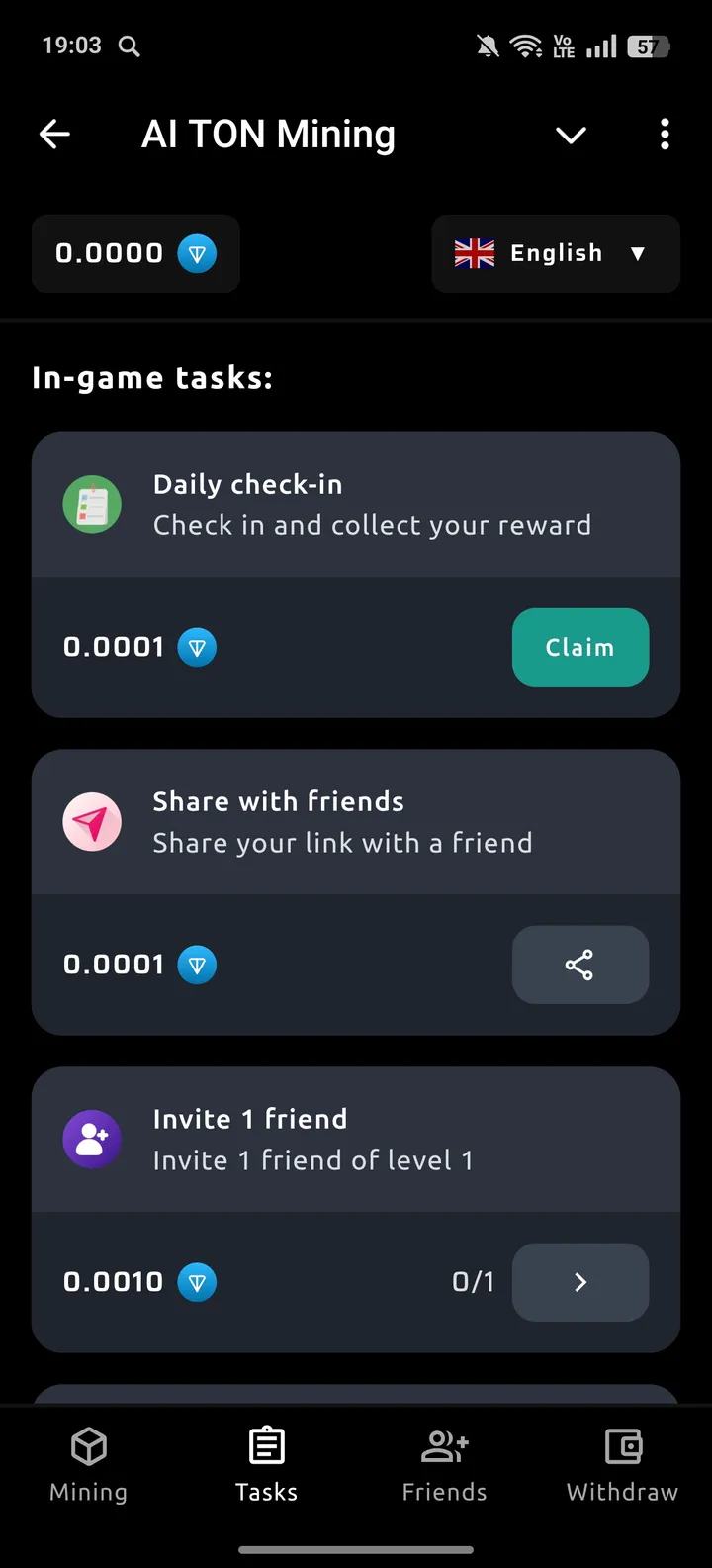Go to the Friends tab
Viewport: 712px width, 1568px height.
444,1465
